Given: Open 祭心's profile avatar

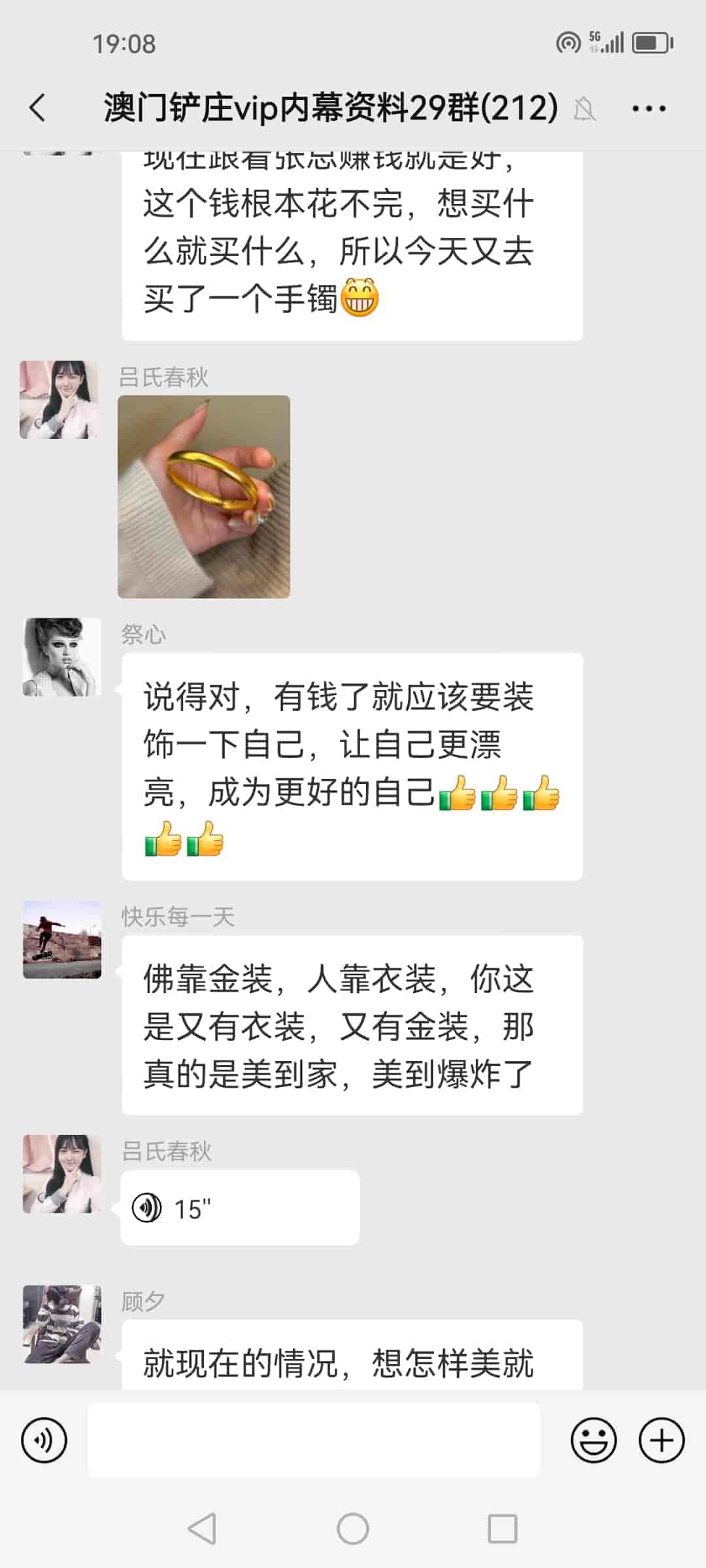Looking at the screenshot, I should click(x=62, y=657).
